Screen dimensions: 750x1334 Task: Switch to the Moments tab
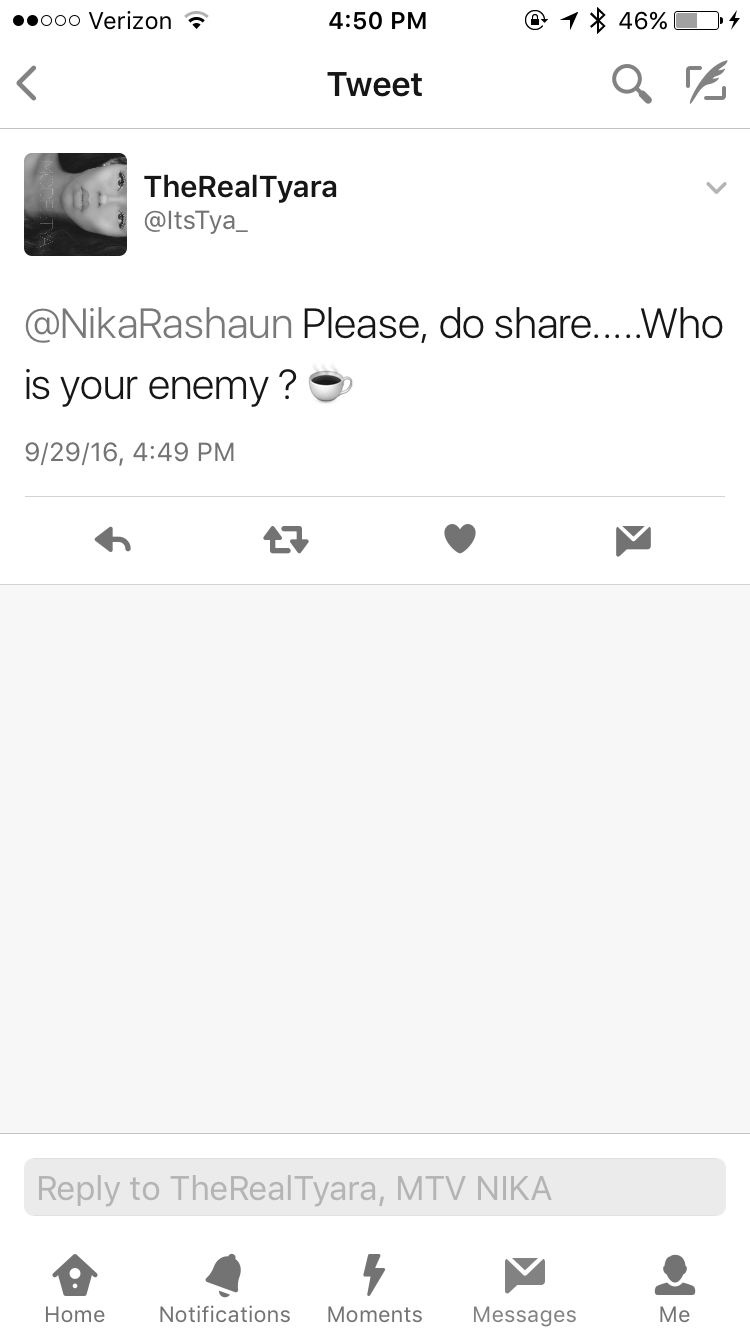[x=375, y=1288]
